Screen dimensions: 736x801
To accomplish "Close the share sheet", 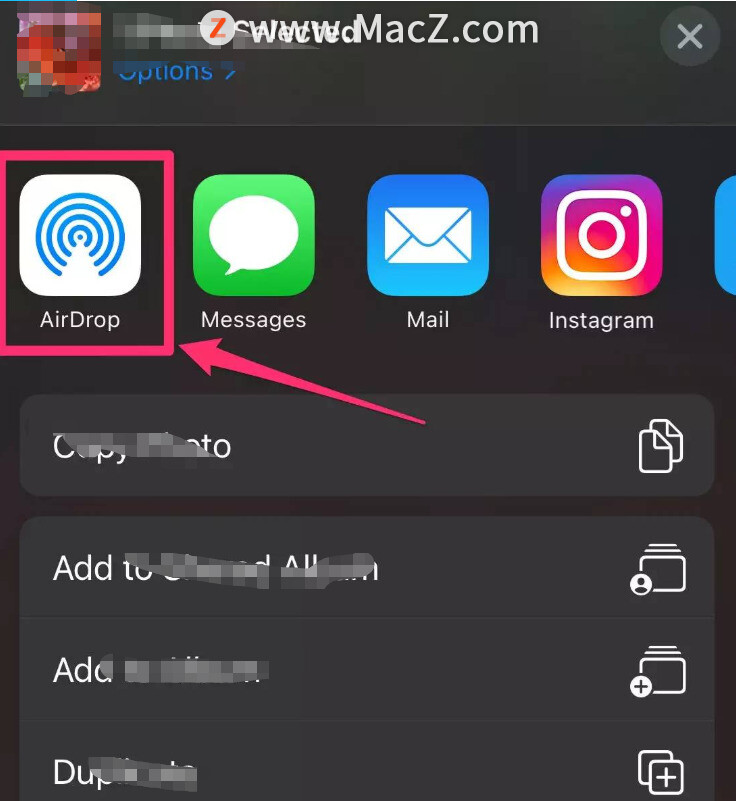I will click(690, 38).
